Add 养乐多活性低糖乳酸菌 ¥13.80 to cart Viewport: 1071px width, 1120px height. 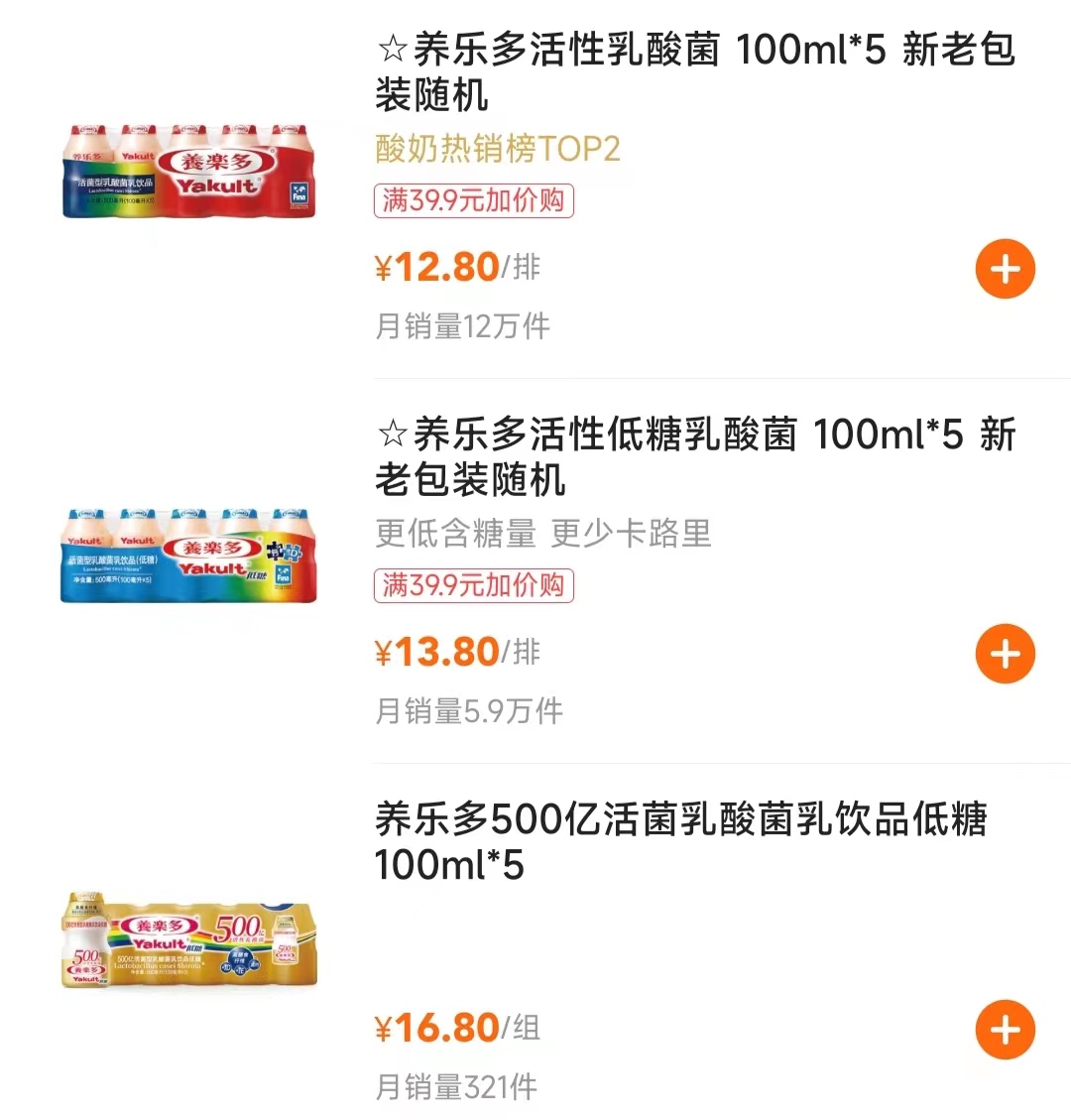coord(1005,654)
